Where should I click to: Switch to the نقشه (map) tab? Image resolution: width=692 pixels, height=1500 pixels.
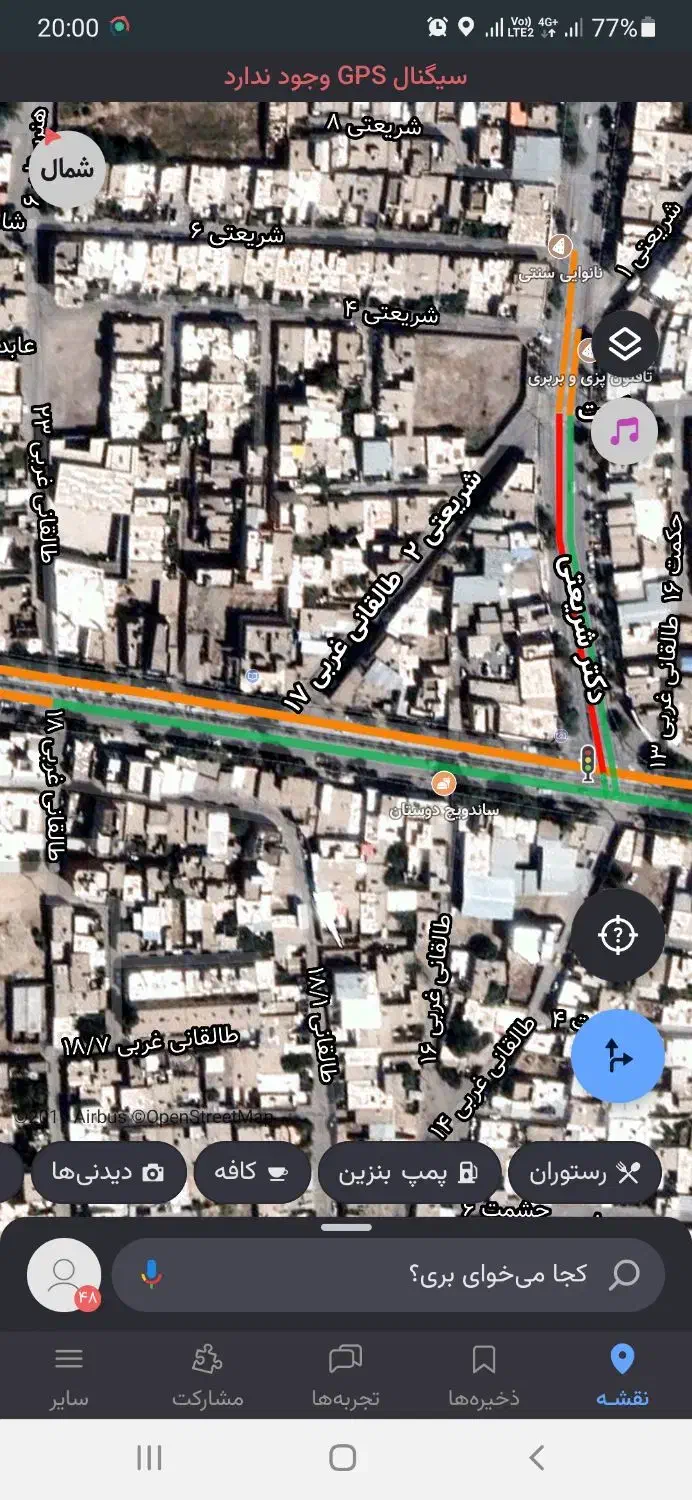(622, 1375)
